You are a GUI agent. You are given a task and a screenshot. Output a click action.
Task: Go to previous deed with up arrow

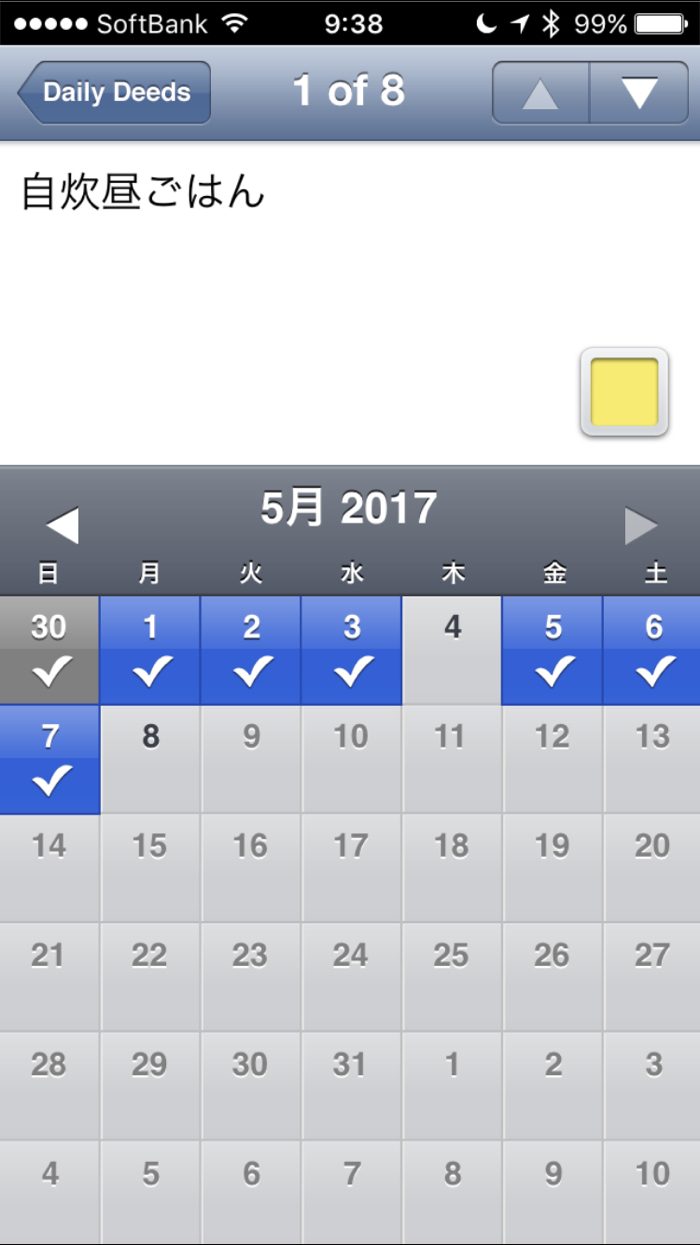point(540,93)
